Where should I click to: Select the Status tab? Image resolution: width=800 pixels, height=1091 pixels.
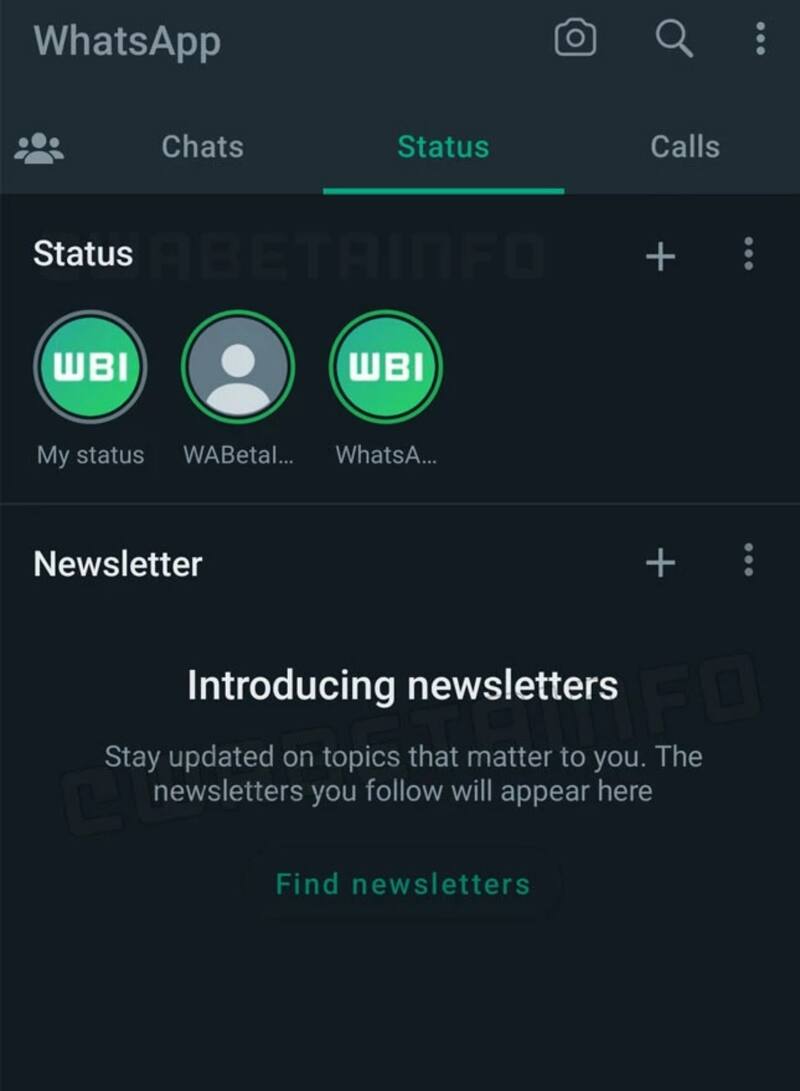coord(443,147)
